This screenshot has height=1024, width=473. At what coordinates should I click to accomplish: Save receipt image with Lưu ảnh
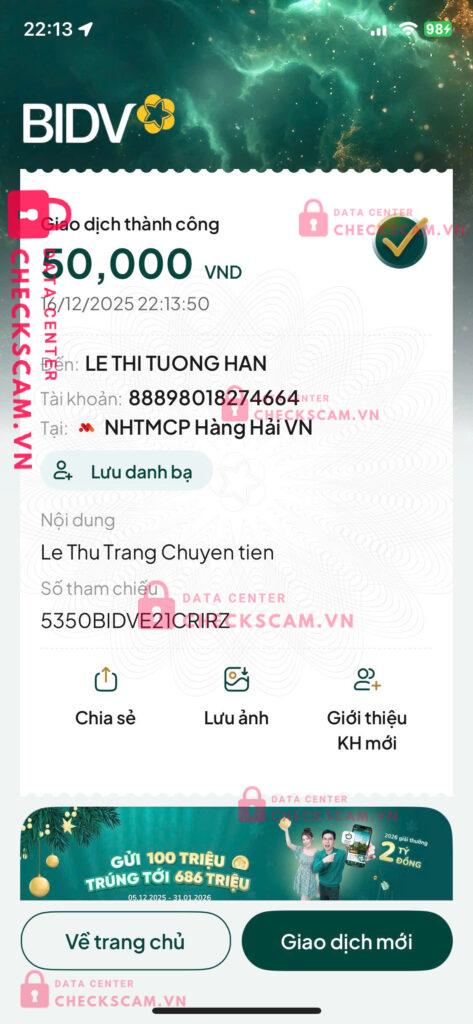(x=236, y=696)
